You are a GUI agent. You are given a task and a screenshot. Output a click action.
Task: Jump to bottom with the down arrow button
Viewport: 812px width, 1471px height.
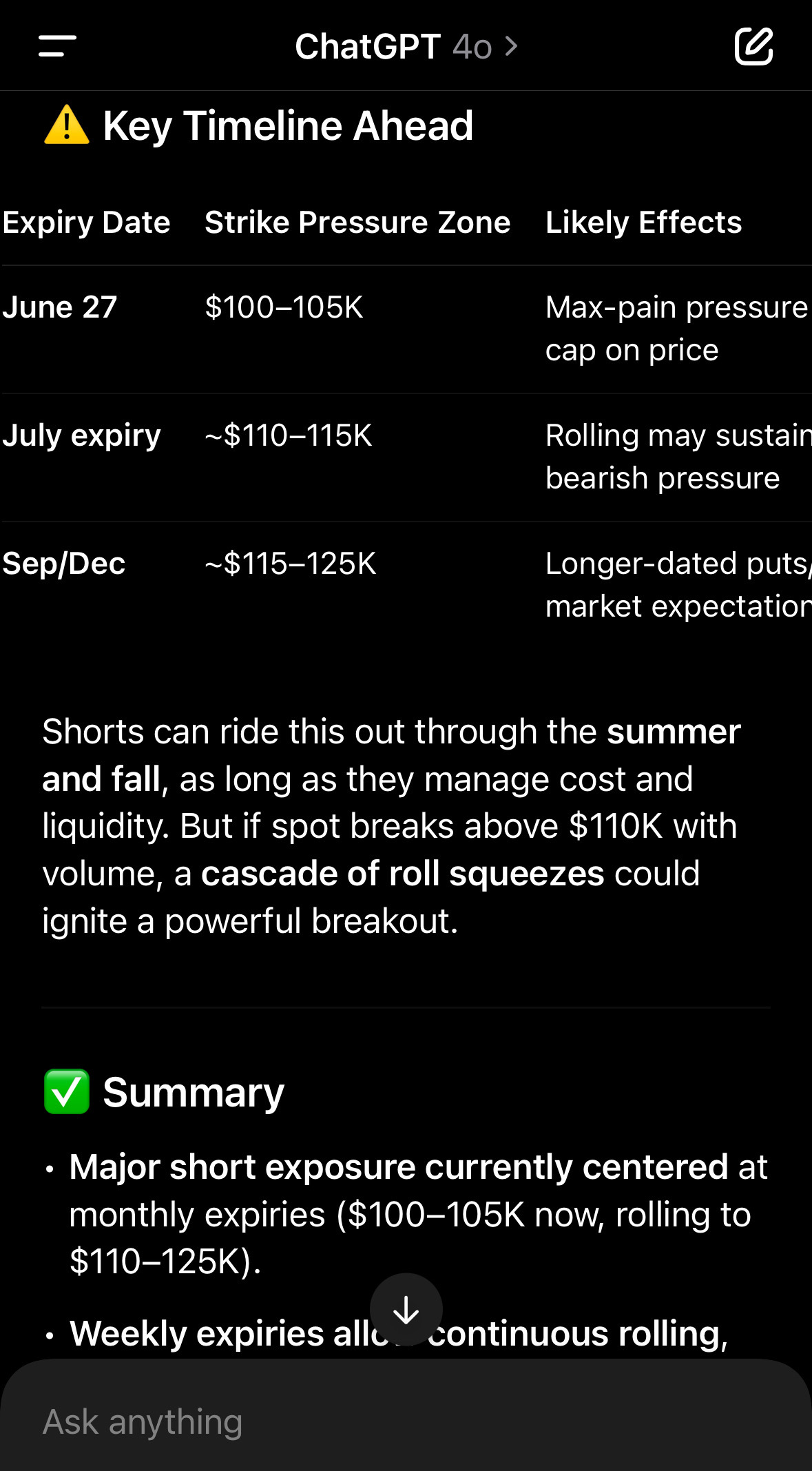point(406,1309)
